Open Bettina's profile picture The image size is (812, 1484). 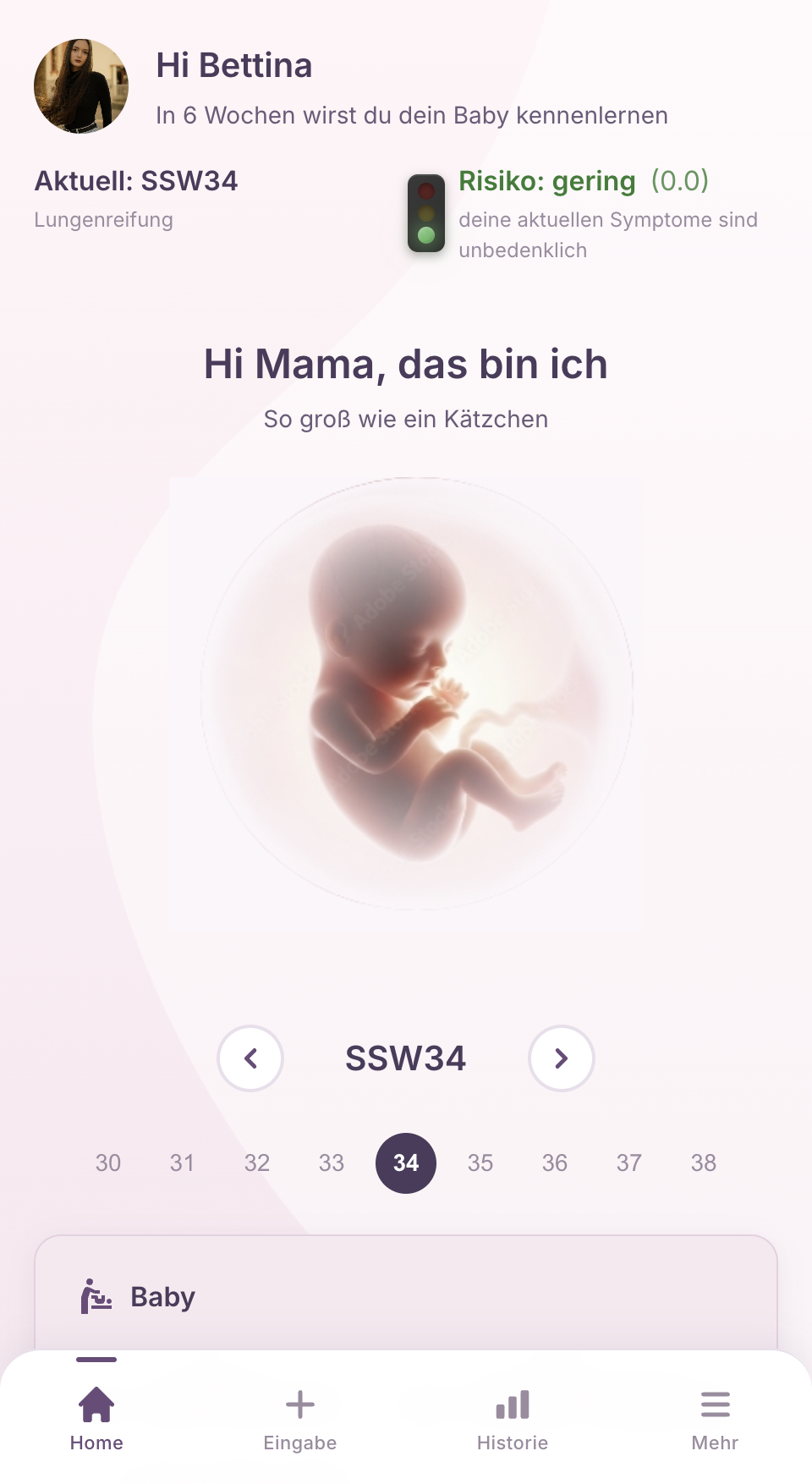pos(81,85)
